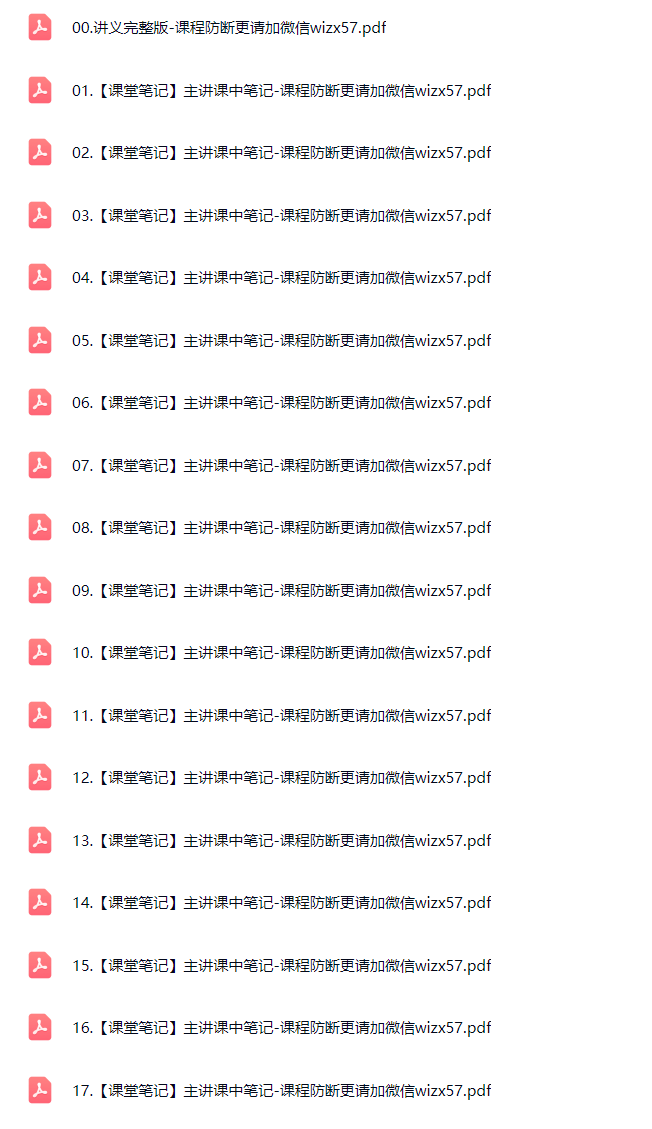Viewport: 652px width, 1129px height.
Task: Open the 00.讲义完整版 PDF file
Action: (229, 28)
